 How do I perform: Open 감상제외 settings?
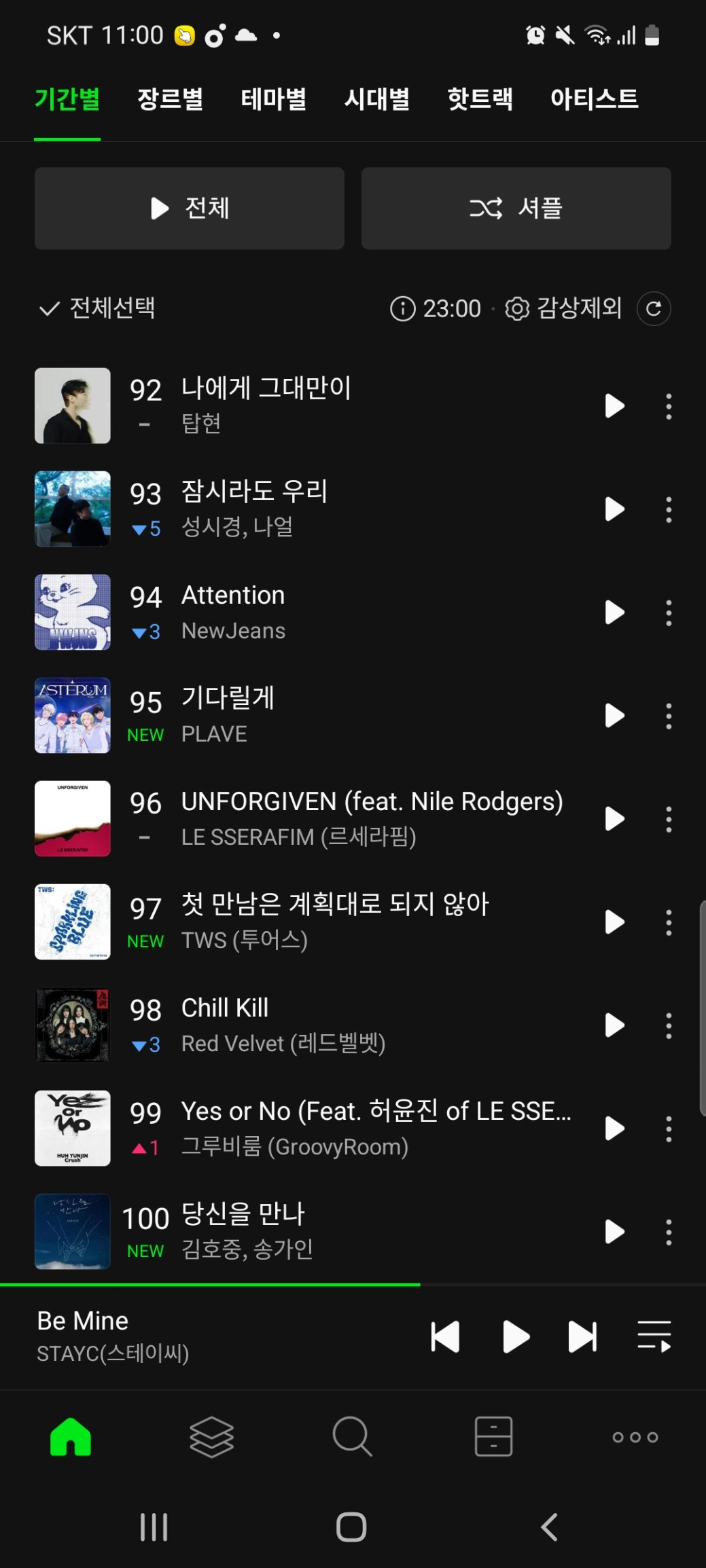(x=564, y=308)
